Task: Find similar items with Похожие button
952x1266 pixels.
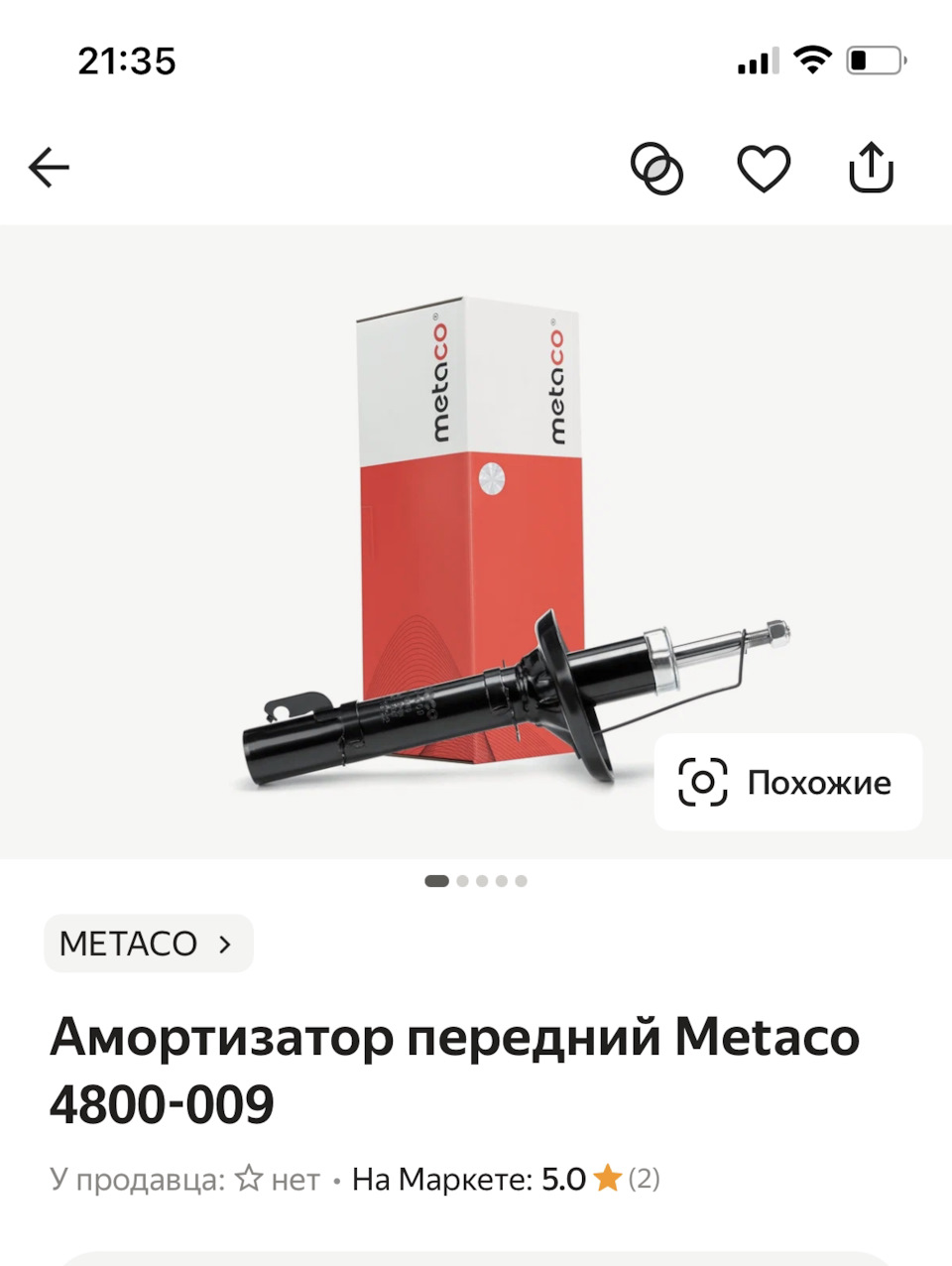Action: [787, 782]
